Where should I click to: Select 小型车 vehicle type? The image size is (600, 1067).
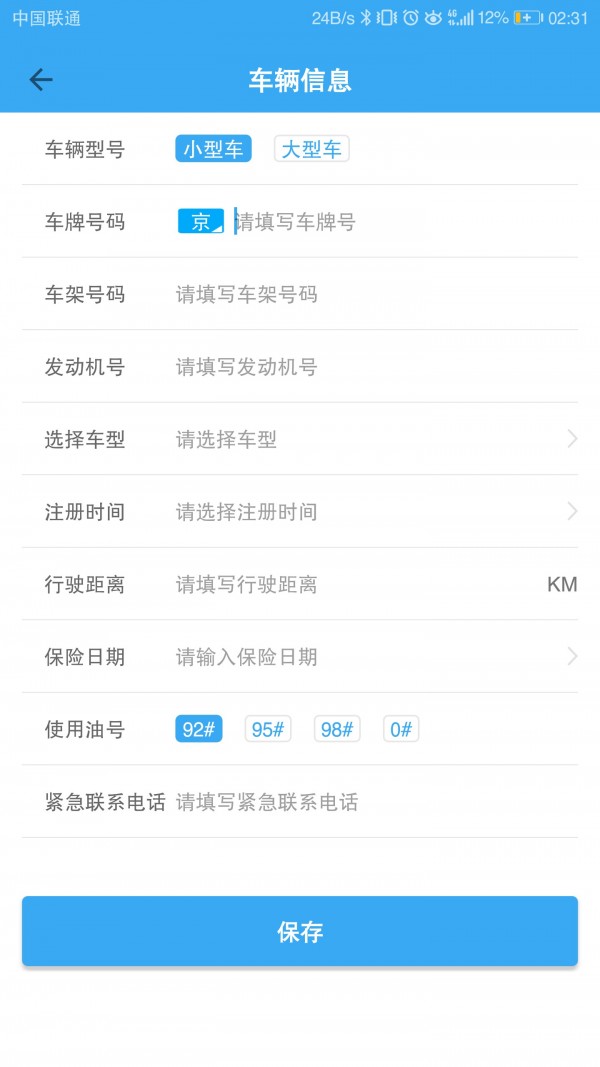[212, 150]
